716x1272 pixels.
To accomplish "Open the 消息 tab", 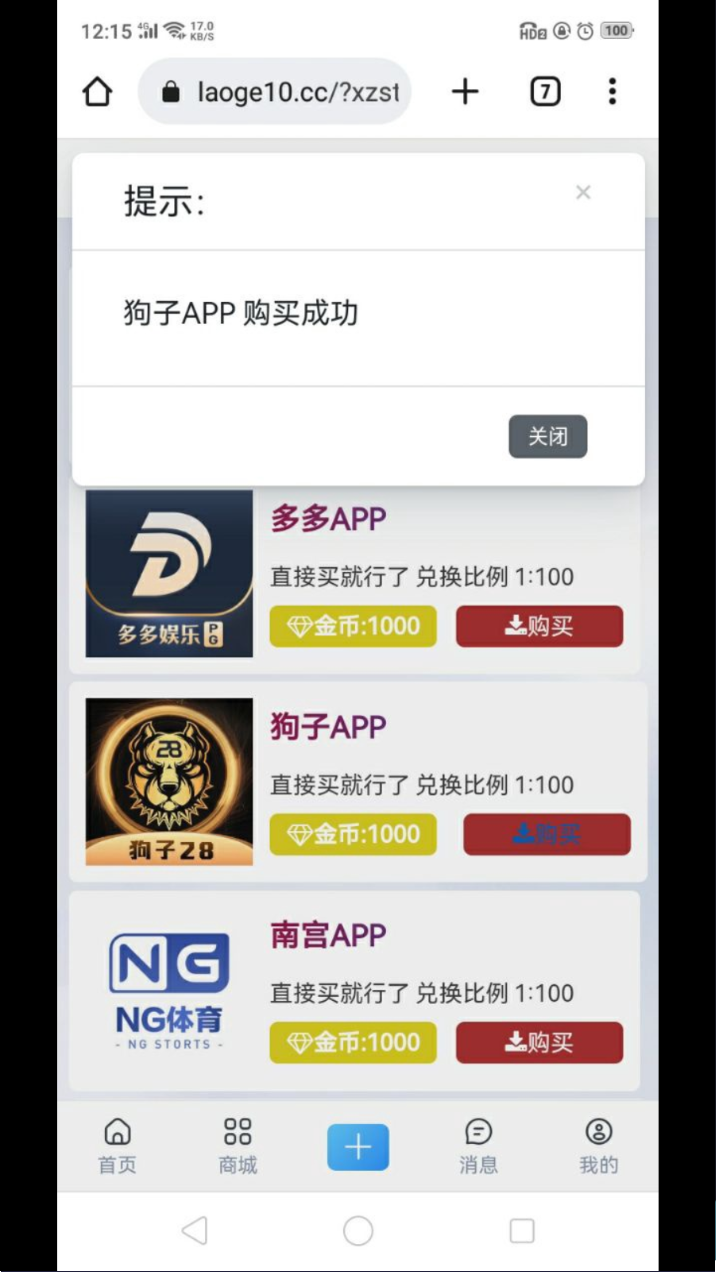I will click(x=478, y=1146).
